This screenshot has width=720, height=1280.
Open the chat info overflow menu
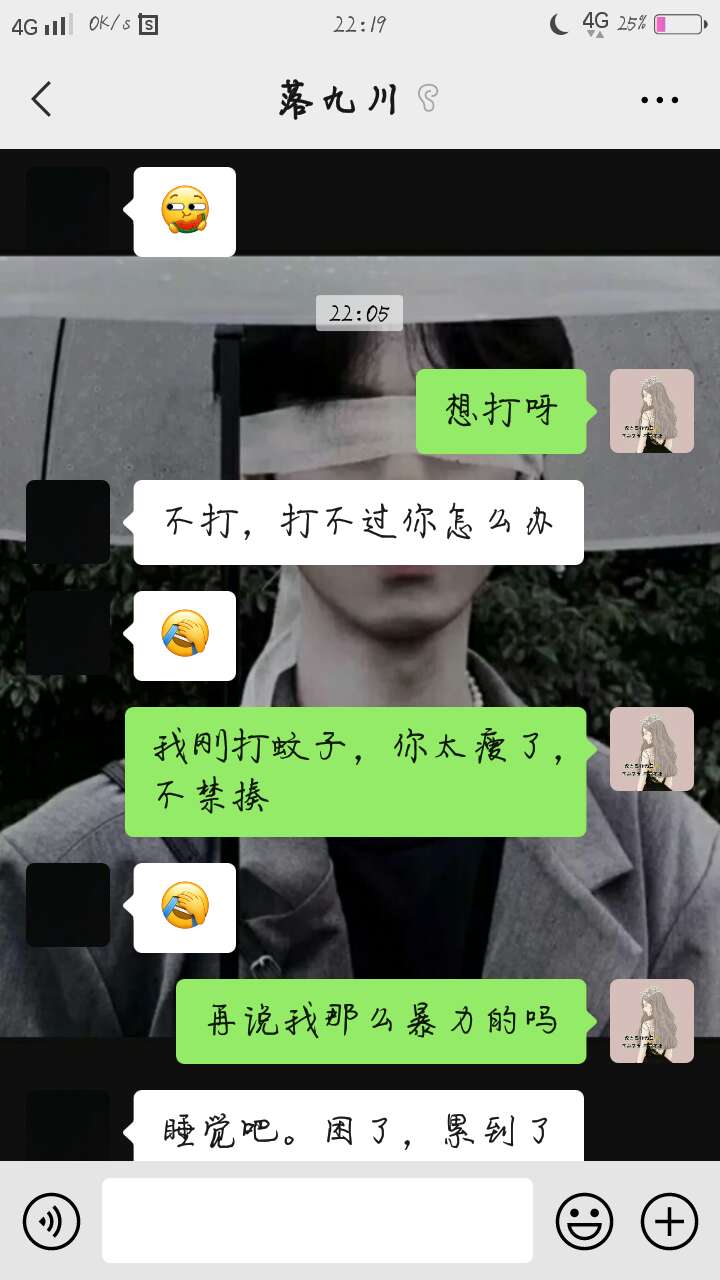[x=659, y=99]
